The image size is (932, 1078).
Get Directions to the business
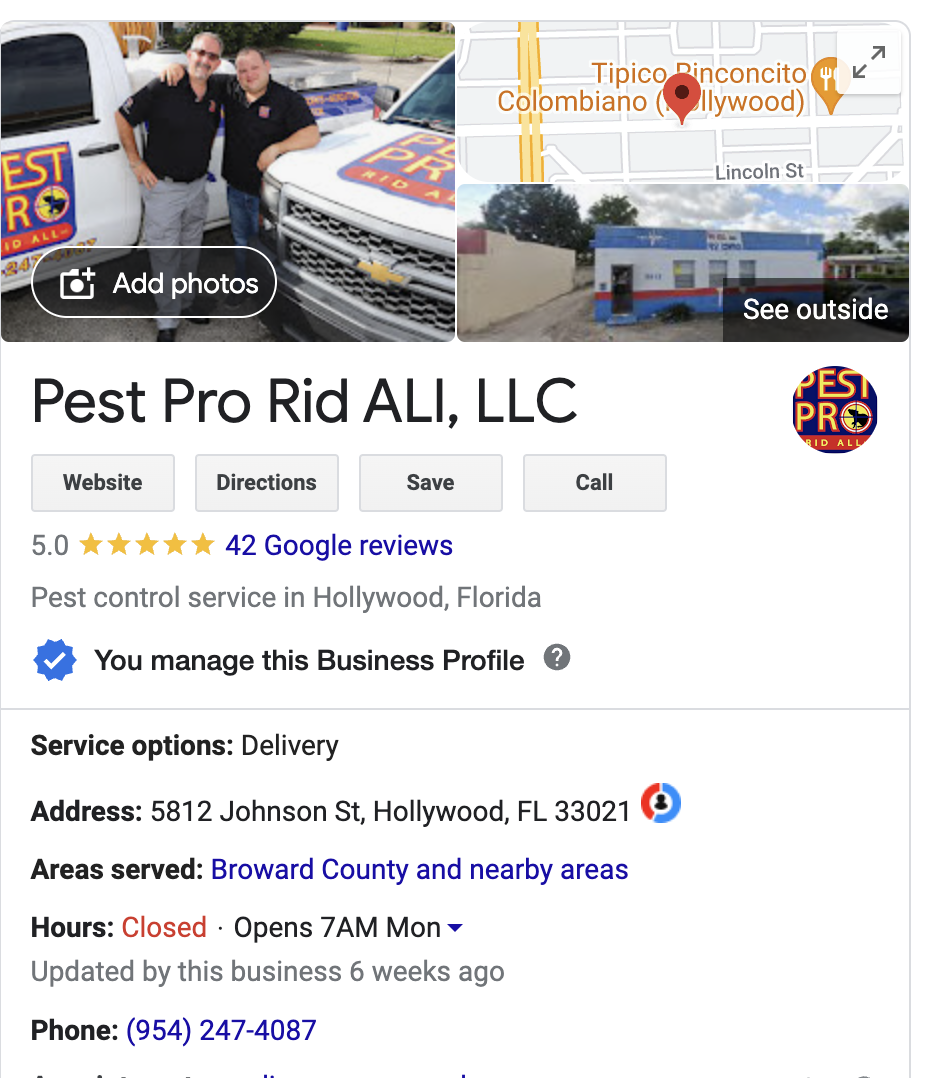pos(266,482)
